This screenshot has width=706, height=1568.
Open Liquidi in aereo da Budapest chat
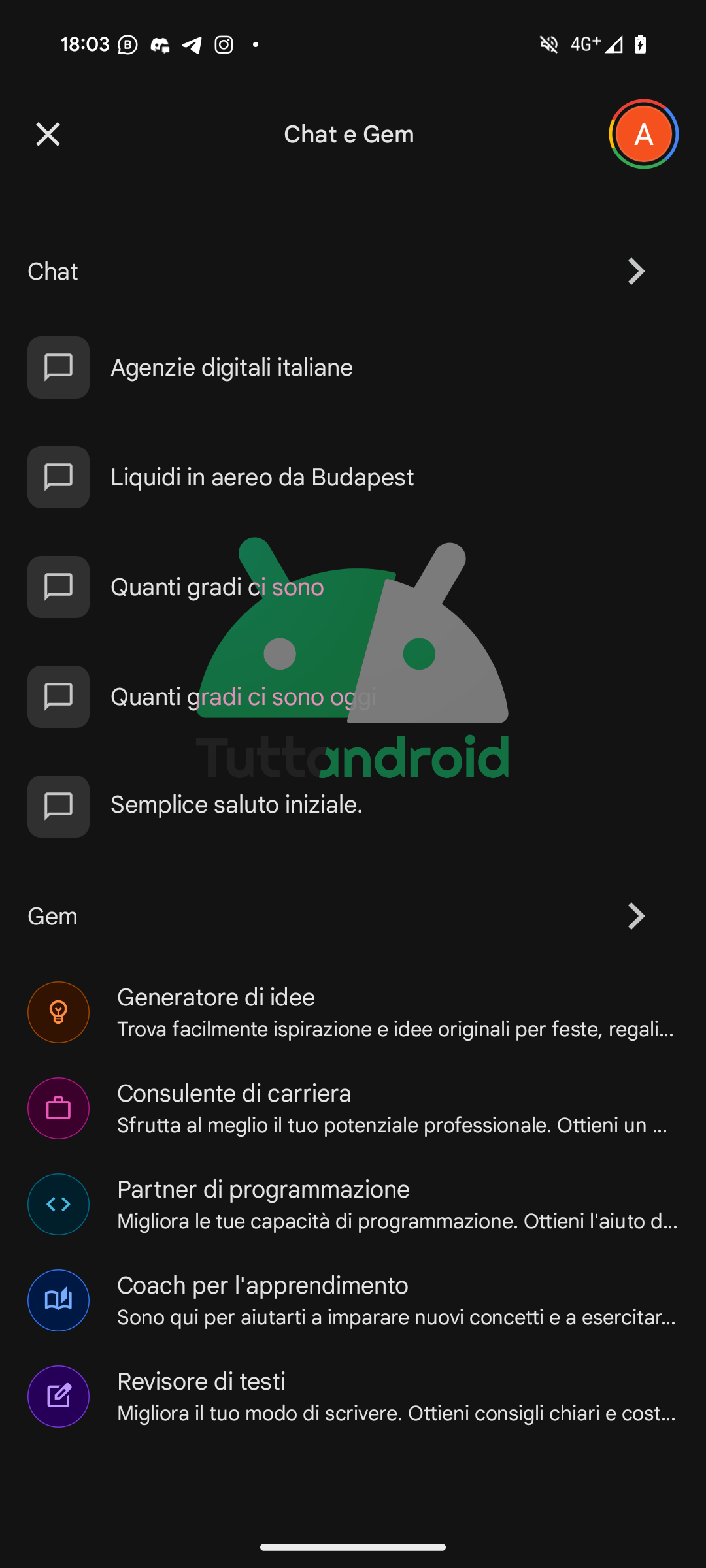tap(261, 478)
